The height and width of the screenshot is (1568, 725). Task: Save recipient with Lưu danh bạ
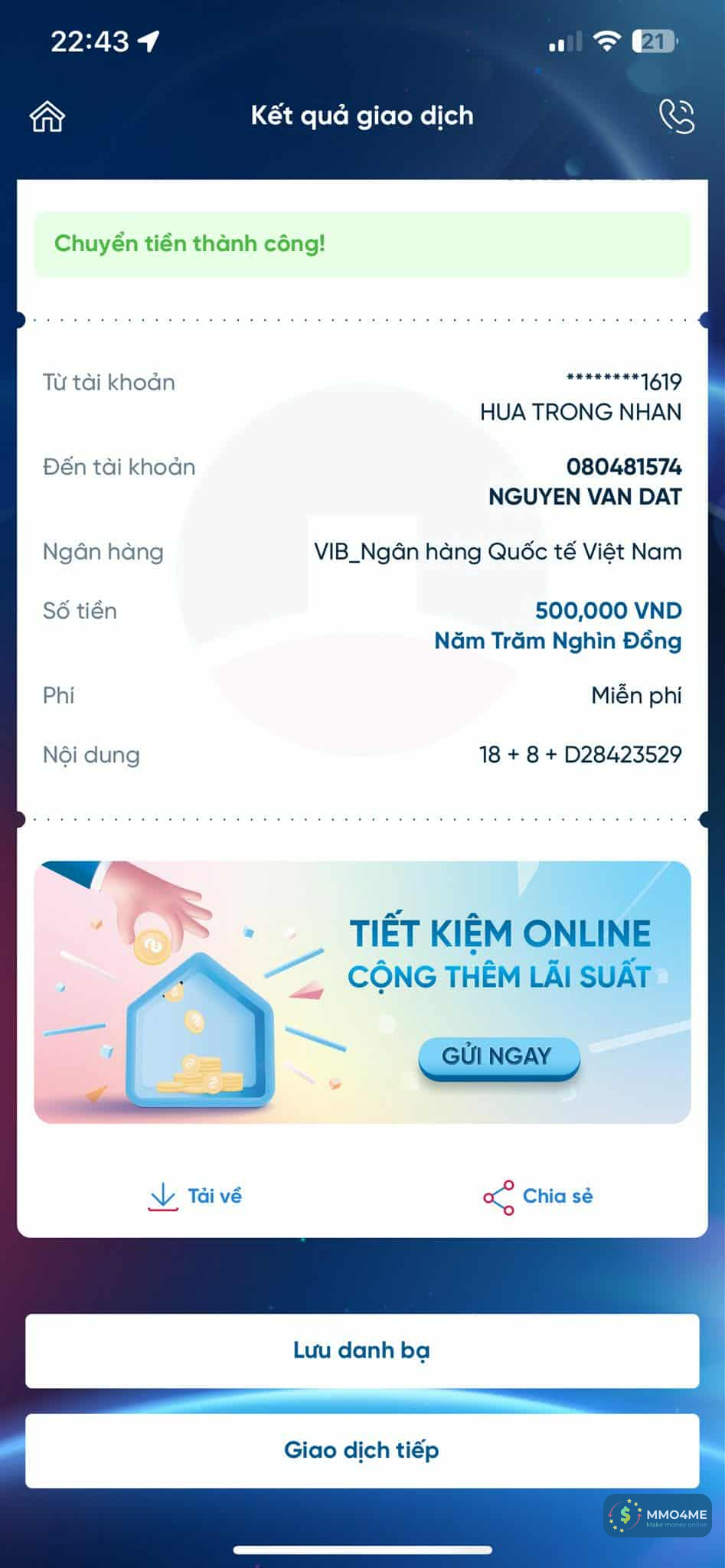[x=362, y=1351]
